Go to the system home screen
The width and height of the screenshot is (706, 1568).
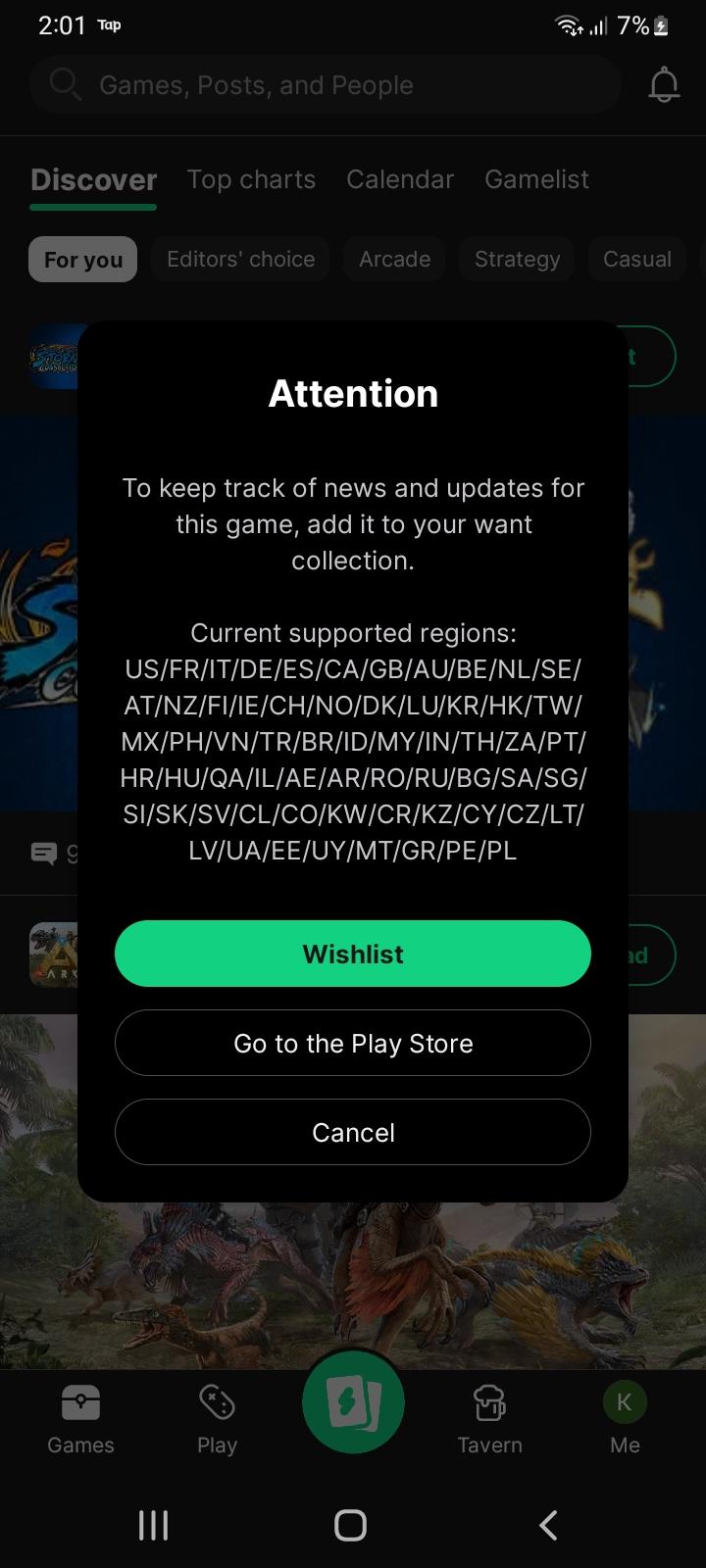(350, 1525)
